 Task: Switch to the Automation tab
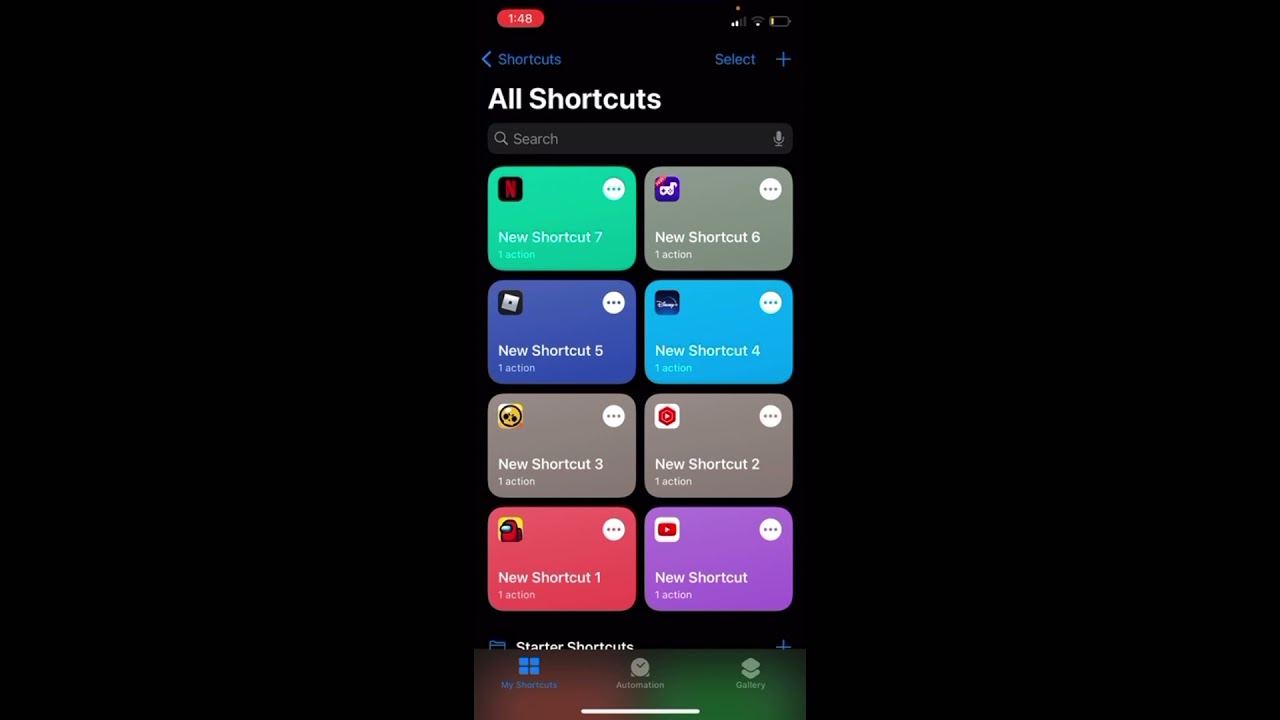coord(640,673)
